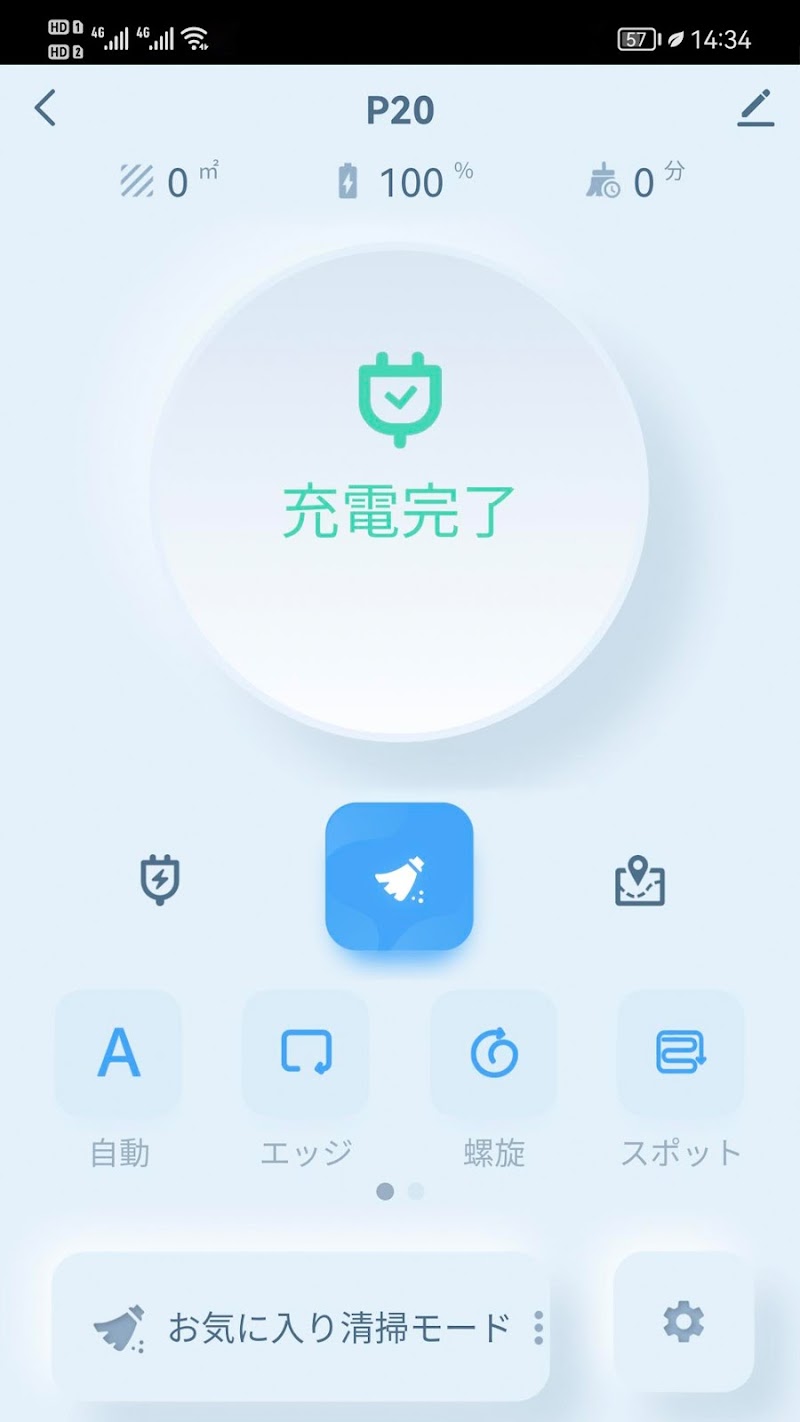Select エッジ cleaning mode
This screenshot has height=1422, width=800.
[x=306, y=1053]
